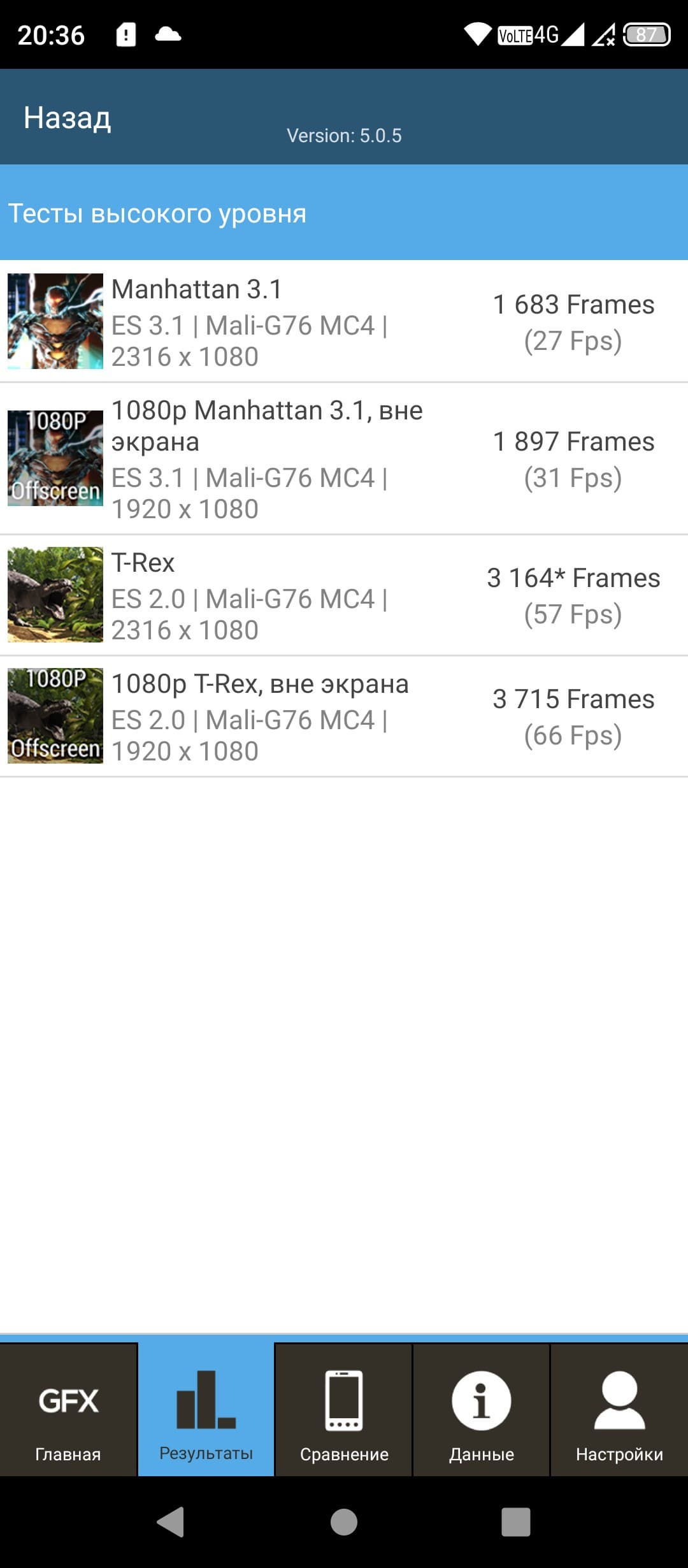Open the Manhattan 3.1 test result

[x=344, y=321]
